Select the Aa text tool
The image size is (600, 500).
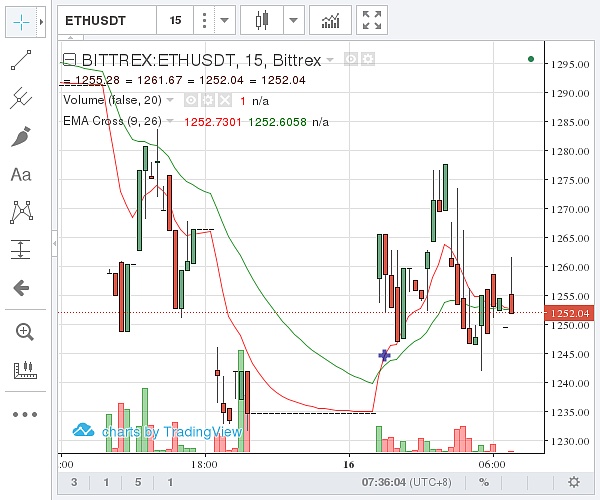(21, 175)
